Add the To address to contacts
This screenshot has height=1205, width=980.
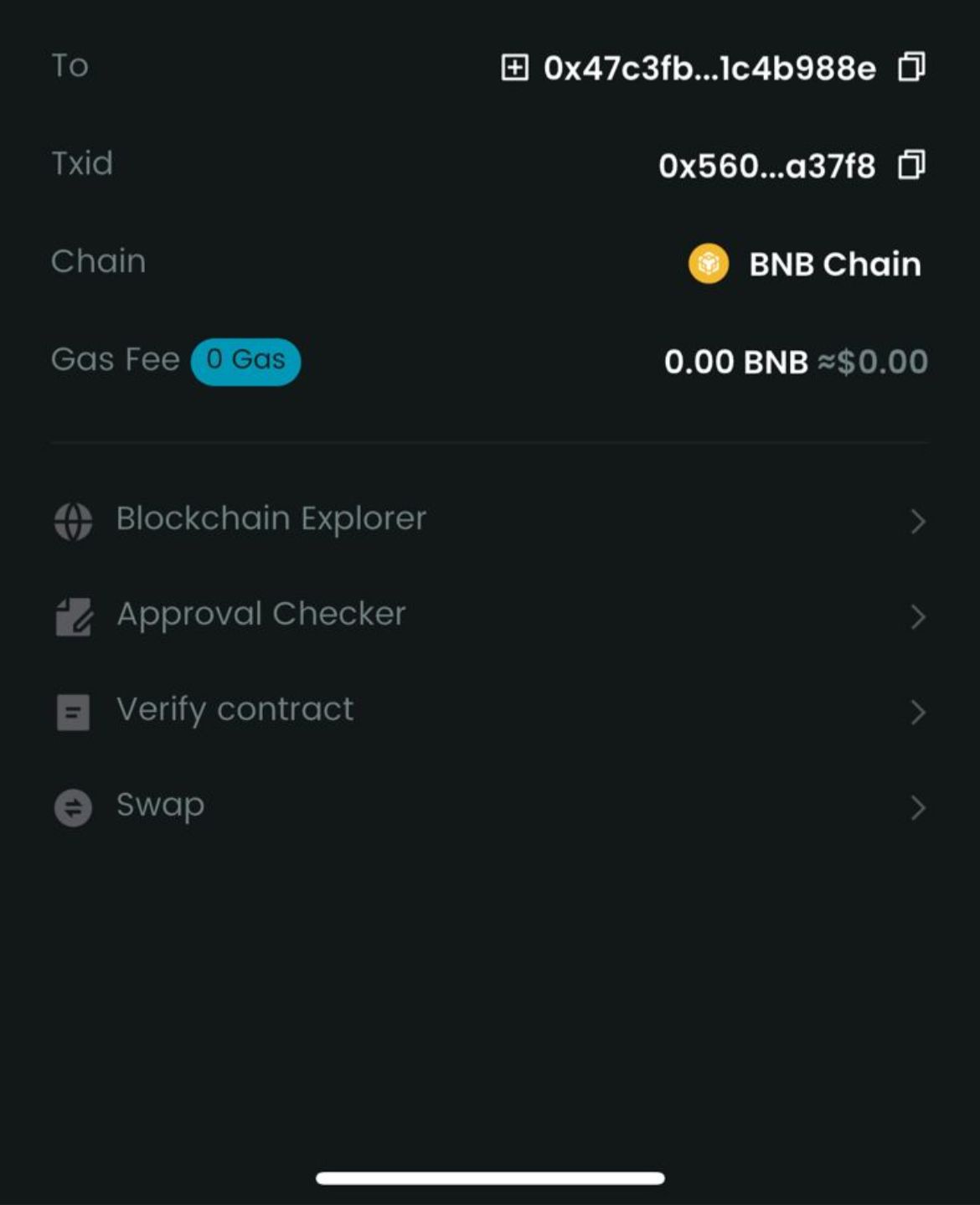514,67
